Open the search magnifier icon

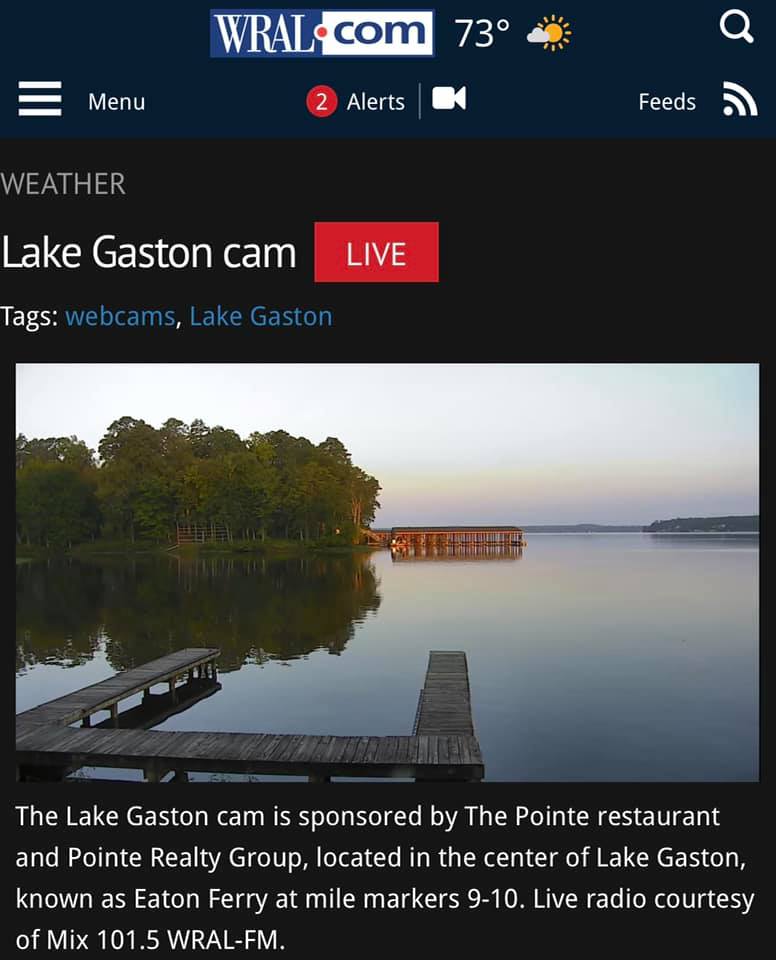click(x=736, y=29)
